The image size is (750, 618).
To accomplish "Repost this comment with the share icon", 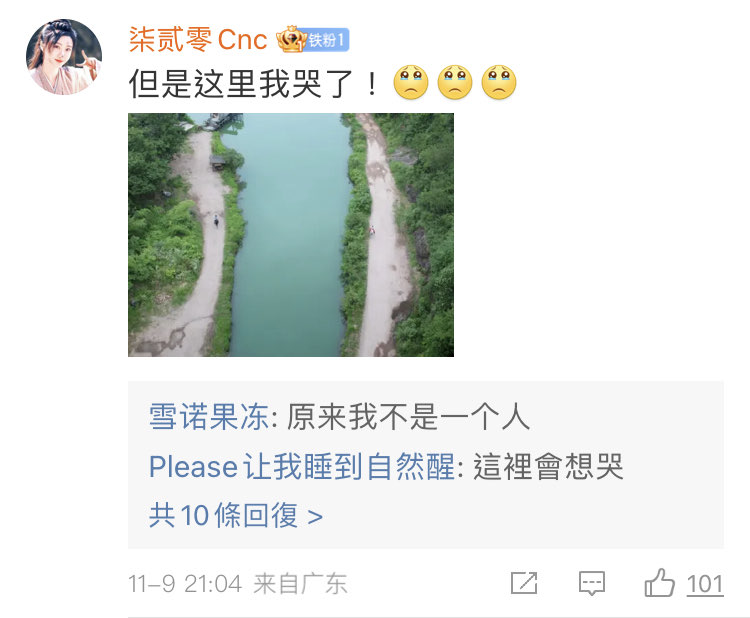I will pyautogui.click(x=524, y=583).
